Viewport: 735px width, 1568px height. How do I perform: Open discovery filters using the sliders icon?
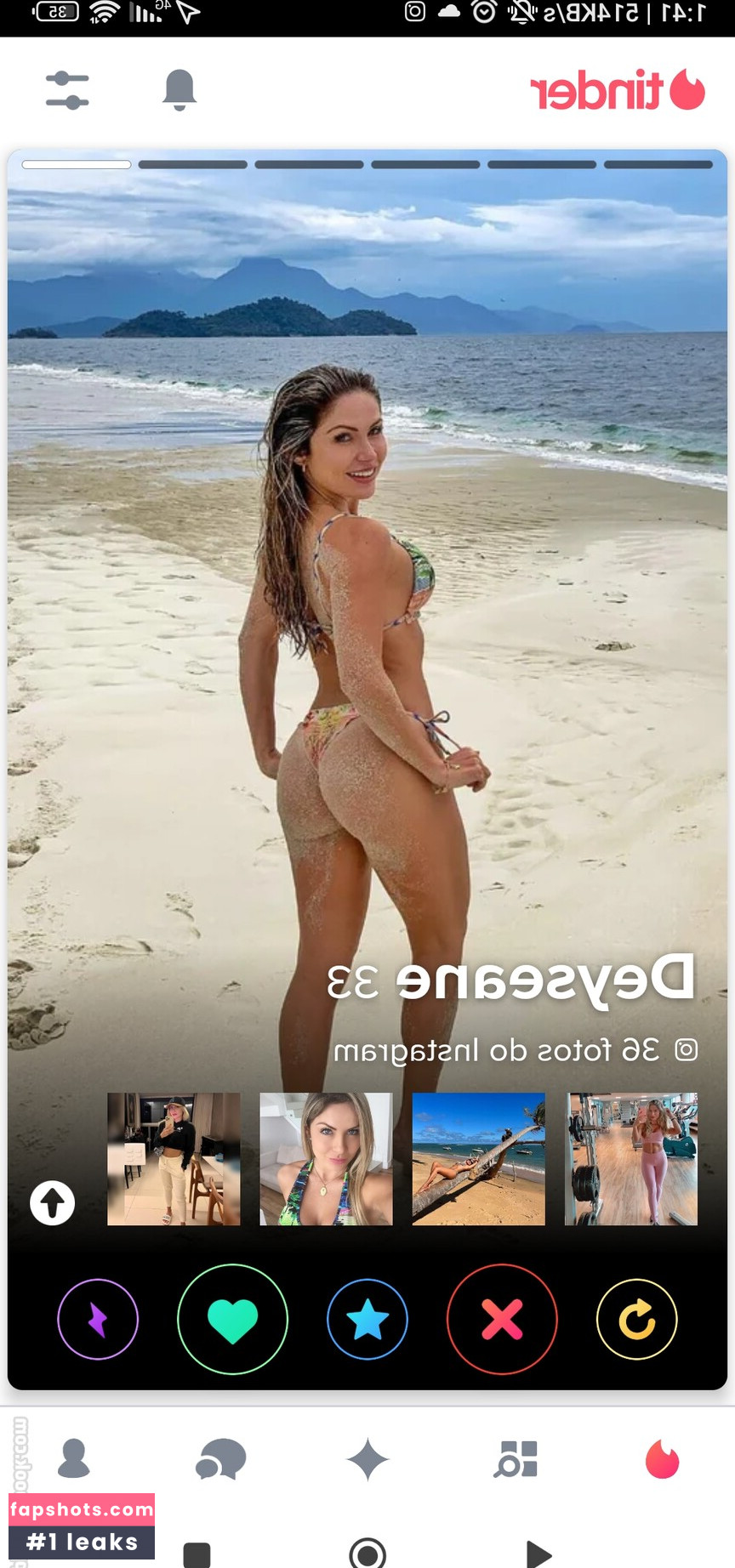click(66, 89)
